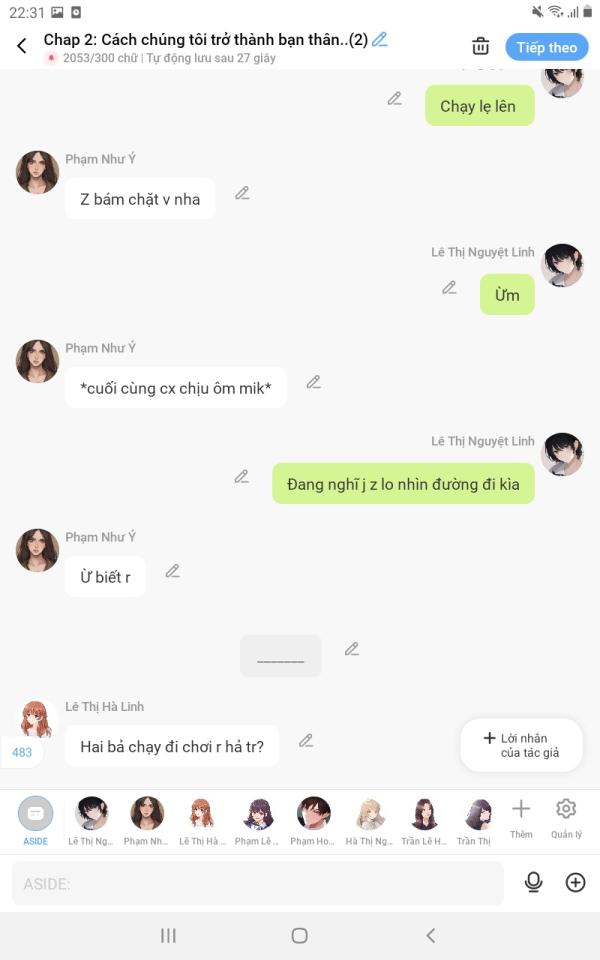Image resolution: width=600 pixels, height=960 pixels.
Task: Choose the character Phạm Ho... in the character bar
Action: coord(314,820)
